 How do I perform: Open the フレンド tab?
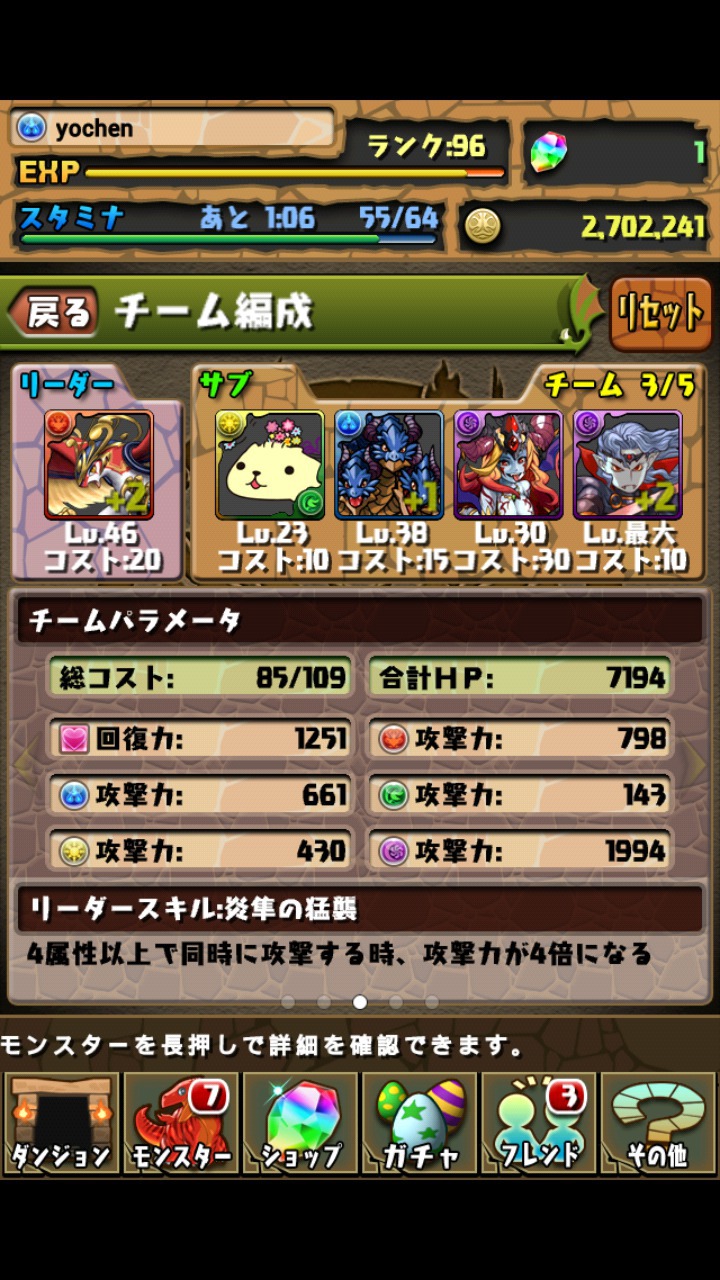pos(539,1124)
